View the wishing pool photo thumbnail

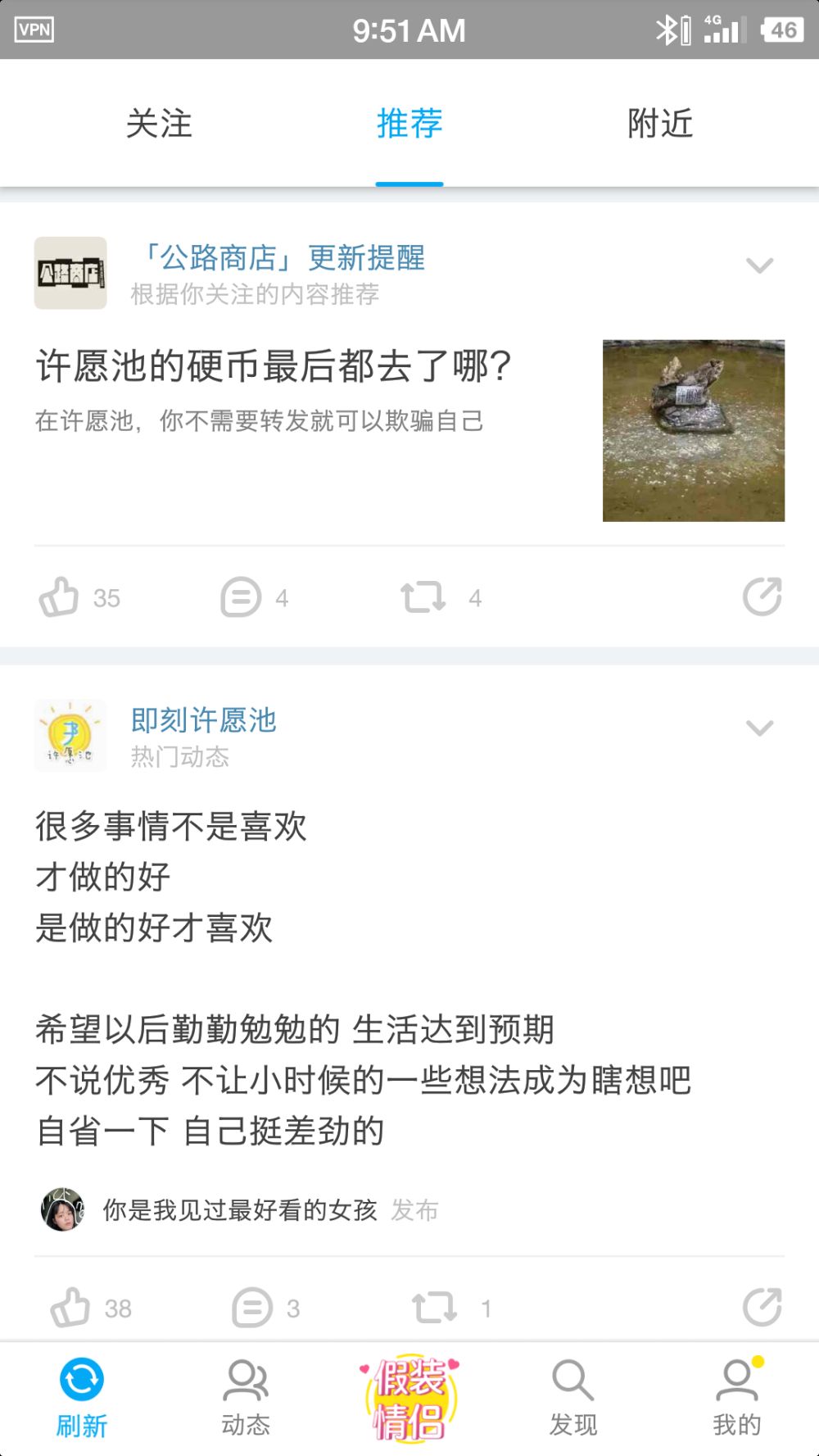[693, 430]
